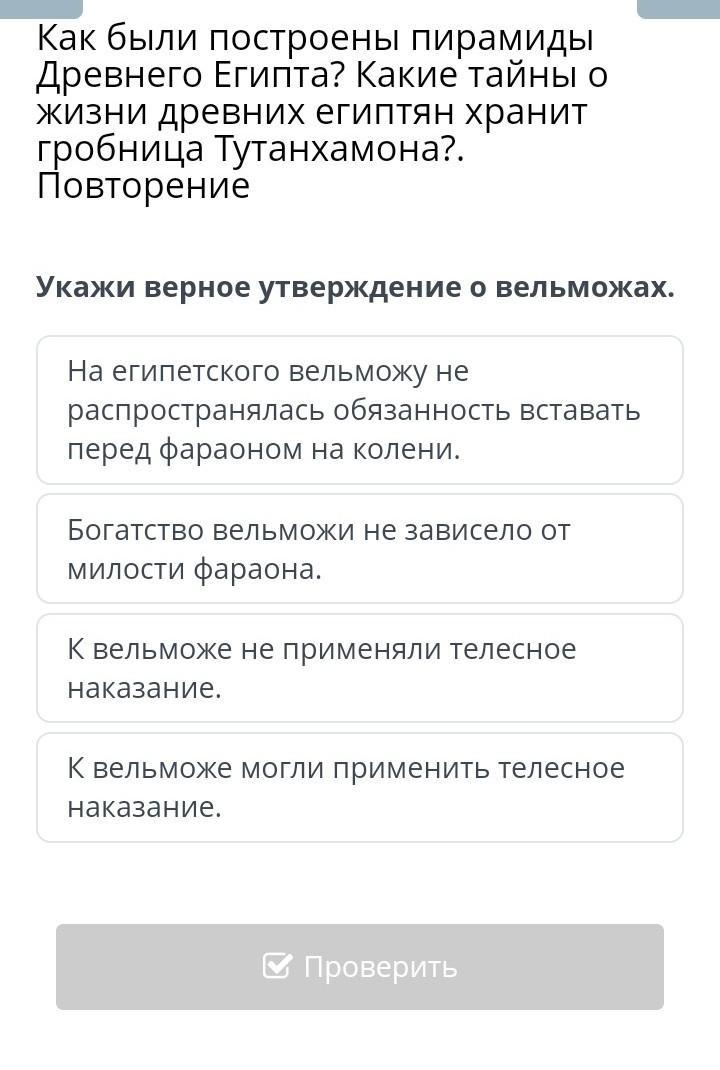This screenshot has height=1070, width=720.
Task: Tap the Проверить button
Action: [x=360, y=966]
